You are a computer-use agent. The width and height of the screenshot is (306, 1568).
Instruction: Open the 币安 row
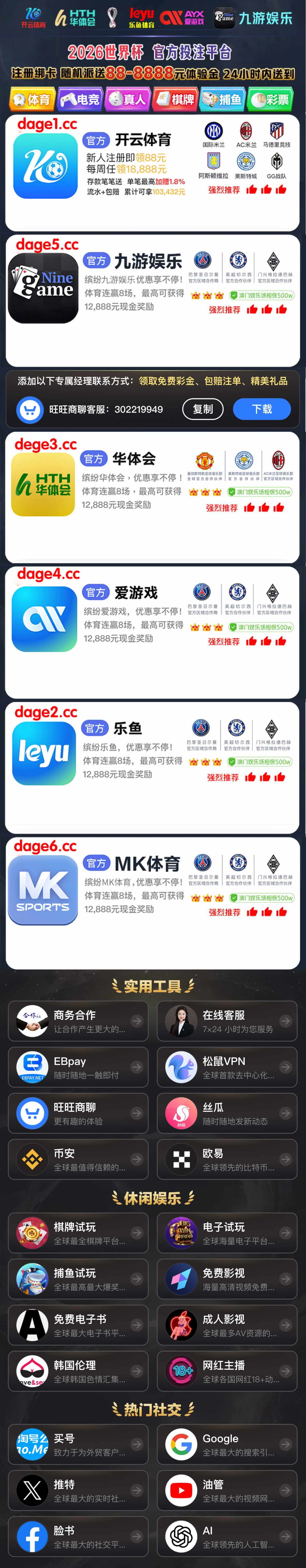pos(78,1159)
